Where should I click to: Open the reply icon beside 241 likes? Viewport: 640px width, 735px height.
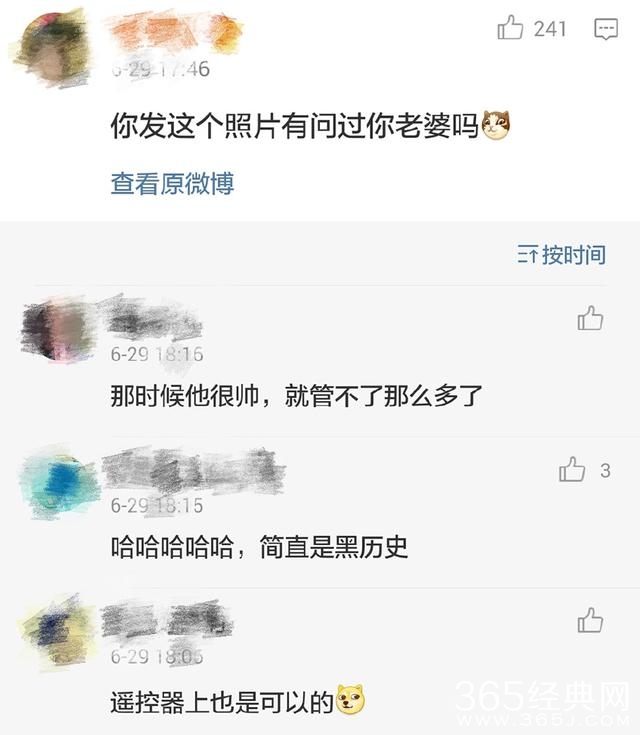click(x=606, y=29)
